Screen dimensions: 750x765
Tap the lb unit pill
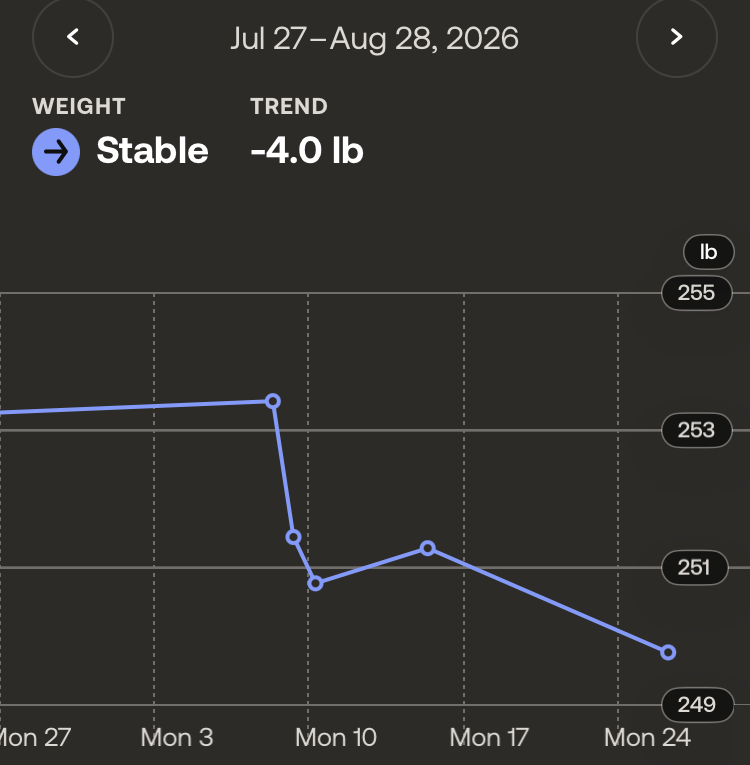tap(709, 252)
